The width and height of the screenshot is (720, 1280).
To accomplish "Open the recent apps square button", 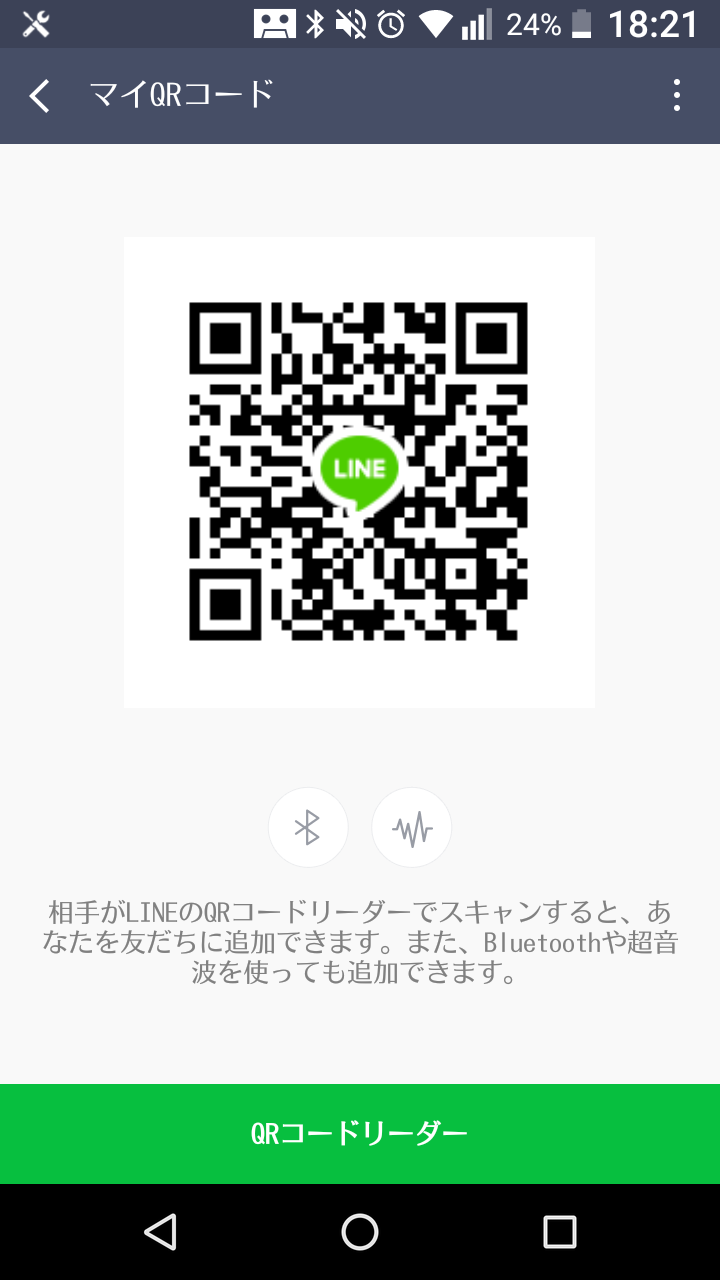I will tap(560, 1232).
